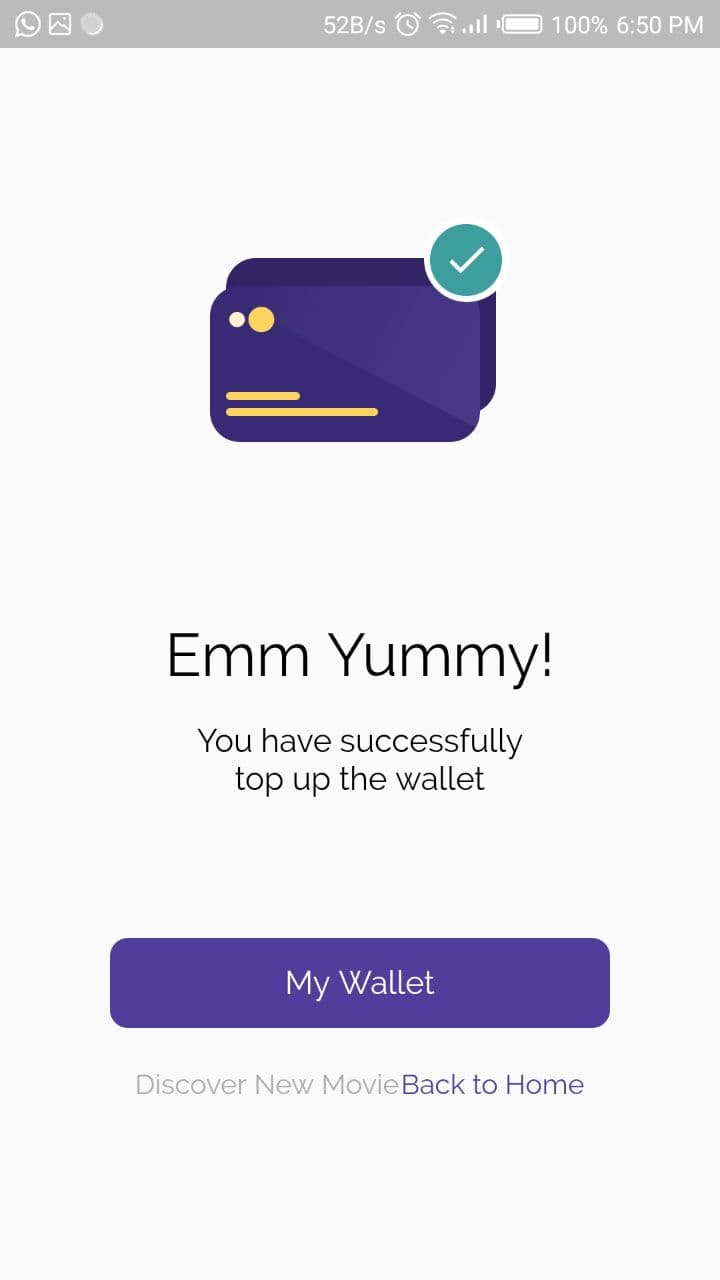The width and height of the screenshot is (720, 1280).
Task: Tap the battery indicator icon
Action: [x=523, y=24]
